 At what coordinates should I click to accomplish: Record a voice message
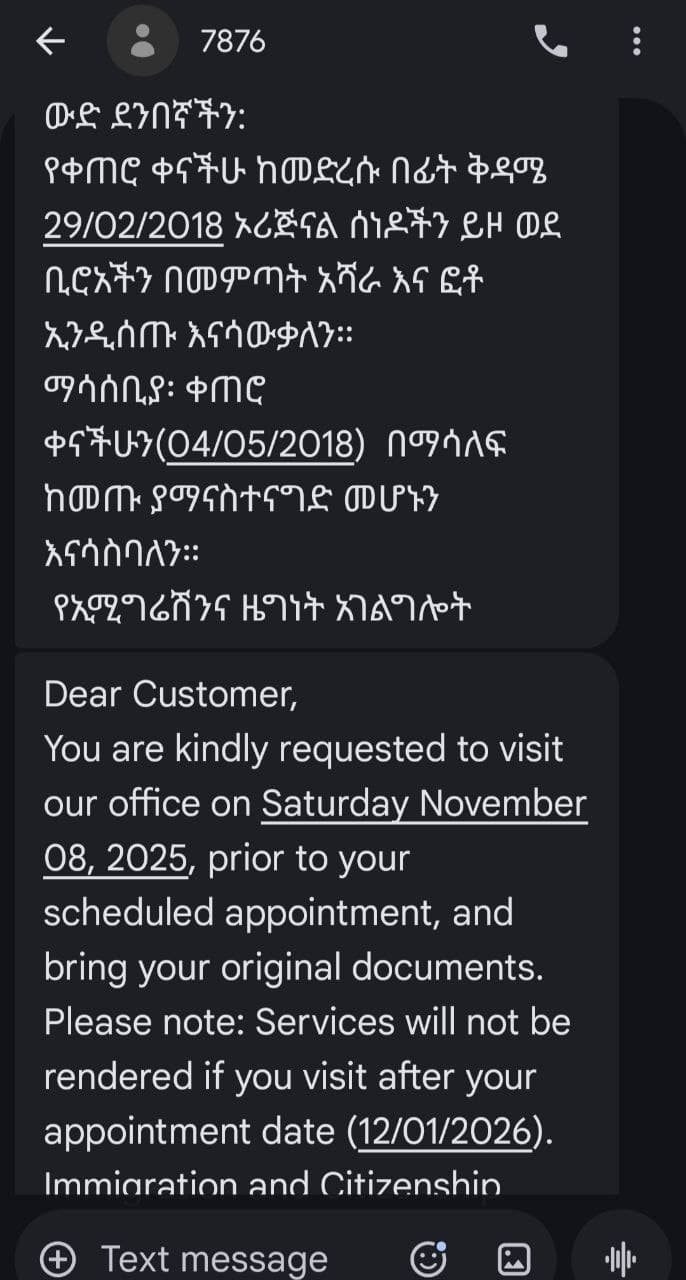click(621, 1258)
